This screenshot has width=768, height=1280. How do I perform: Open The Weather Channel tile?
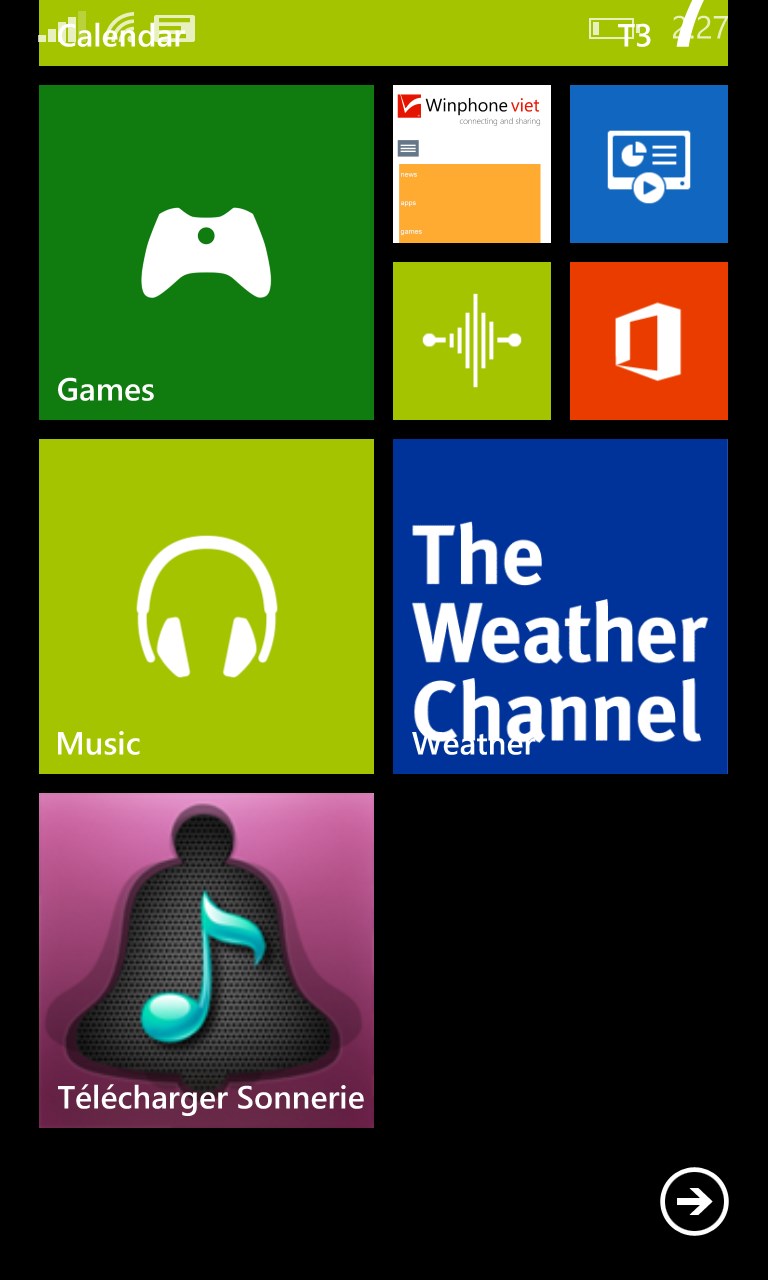point(560,606)
